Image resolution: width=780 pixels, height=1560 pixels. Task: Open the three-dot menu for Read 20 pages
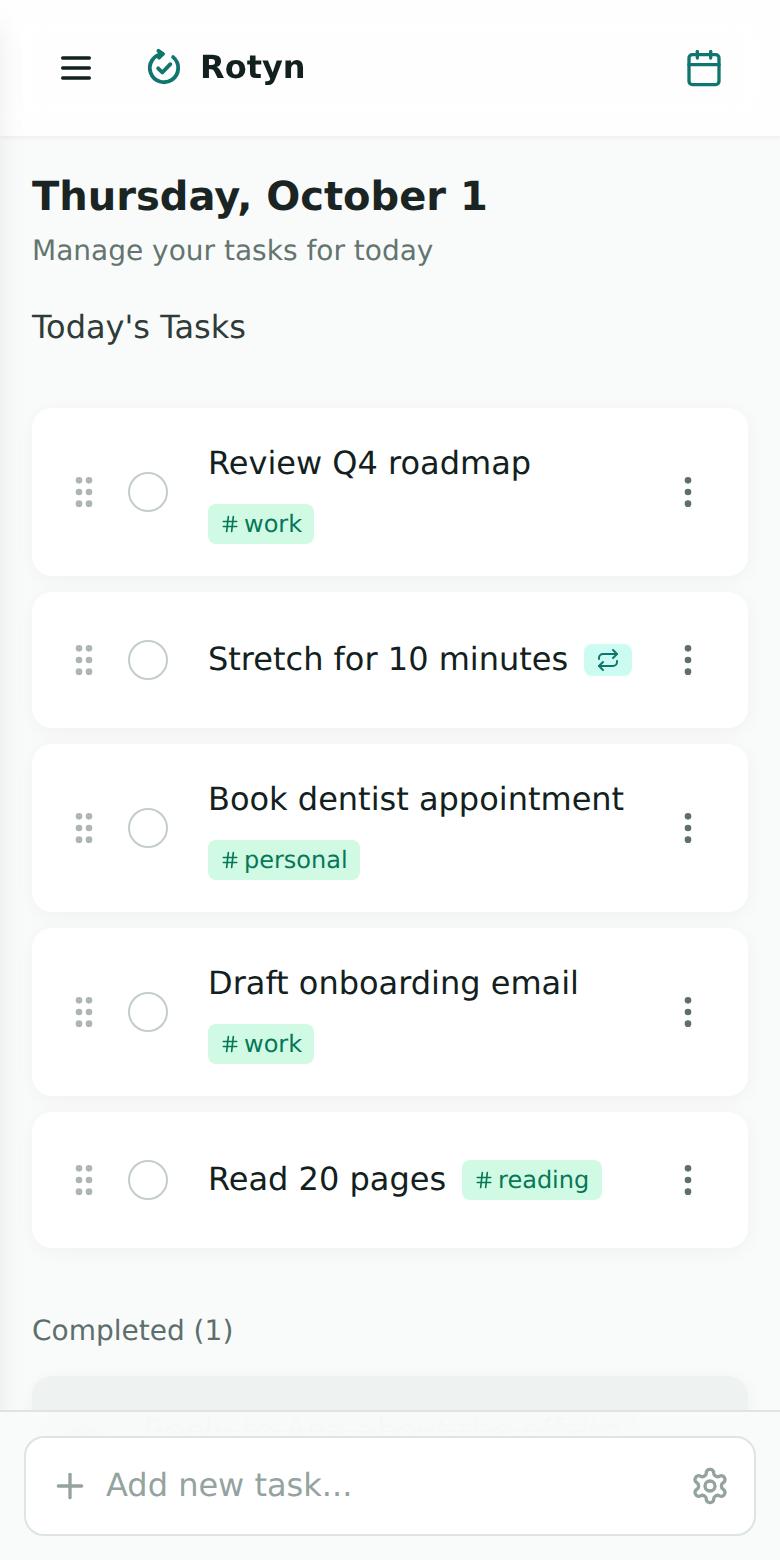(688, 1180)
